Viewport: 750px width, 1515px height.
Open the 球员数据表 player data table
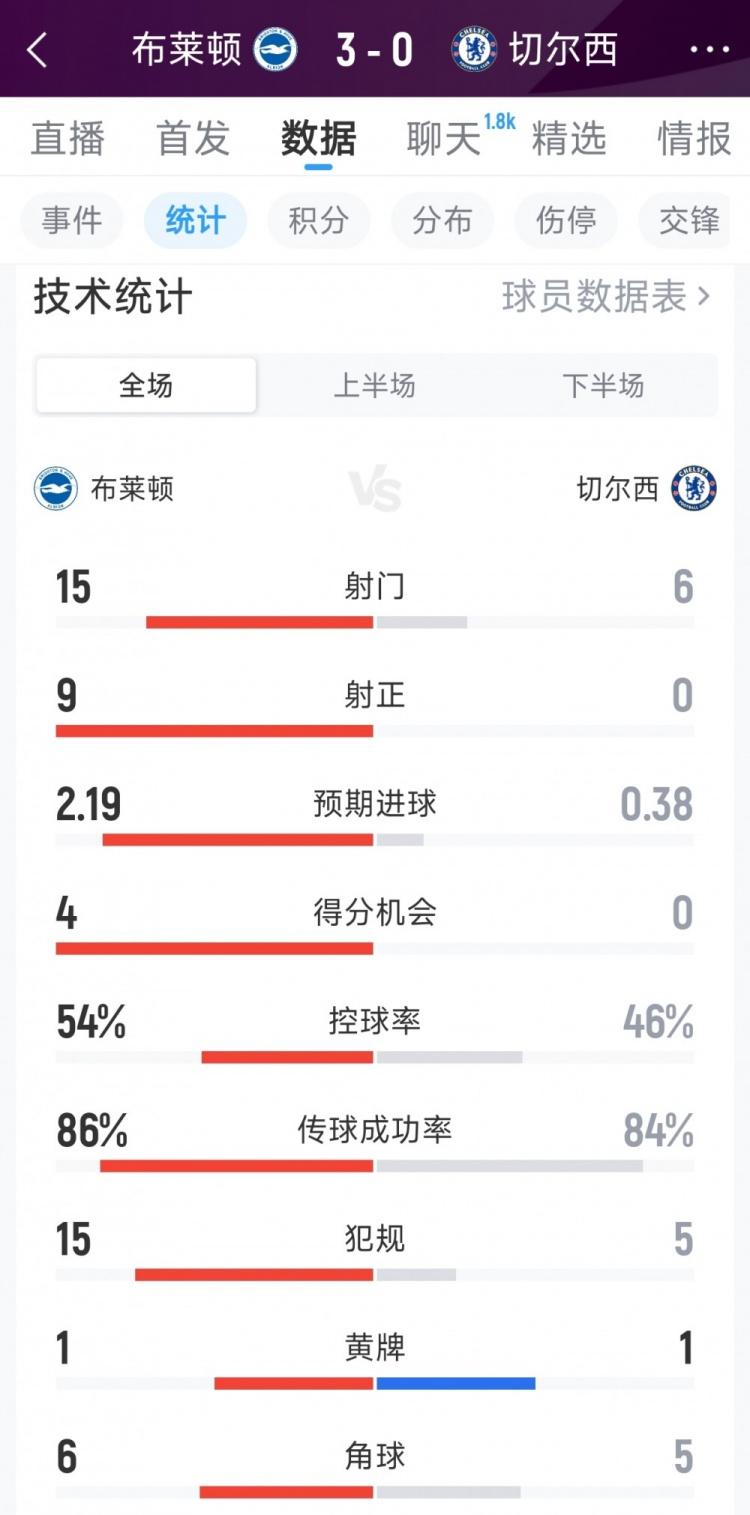601,296
